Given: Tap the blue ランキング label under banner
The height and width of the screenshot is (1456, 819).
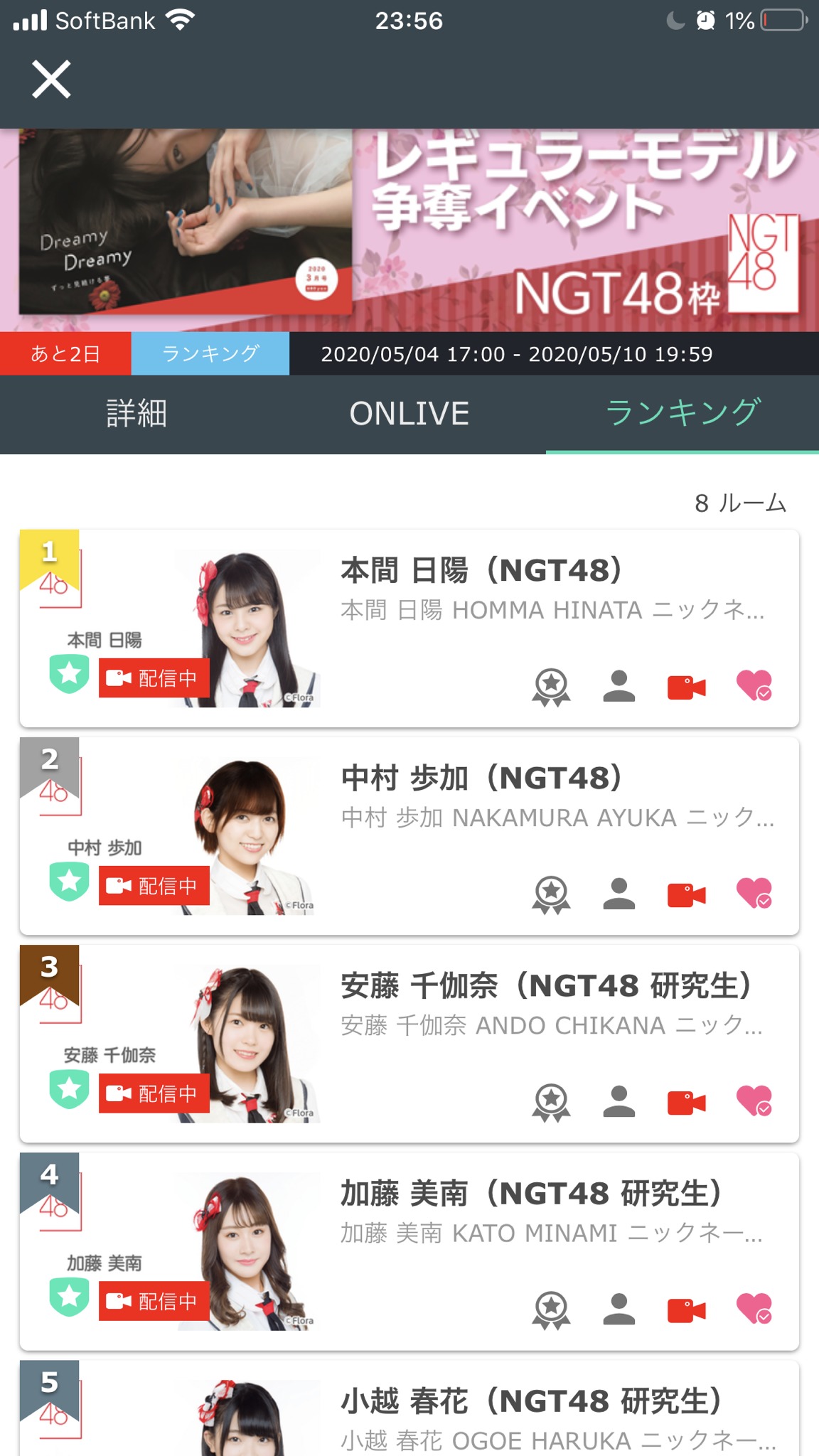Looking at the screenshot, I should [210, 353].
